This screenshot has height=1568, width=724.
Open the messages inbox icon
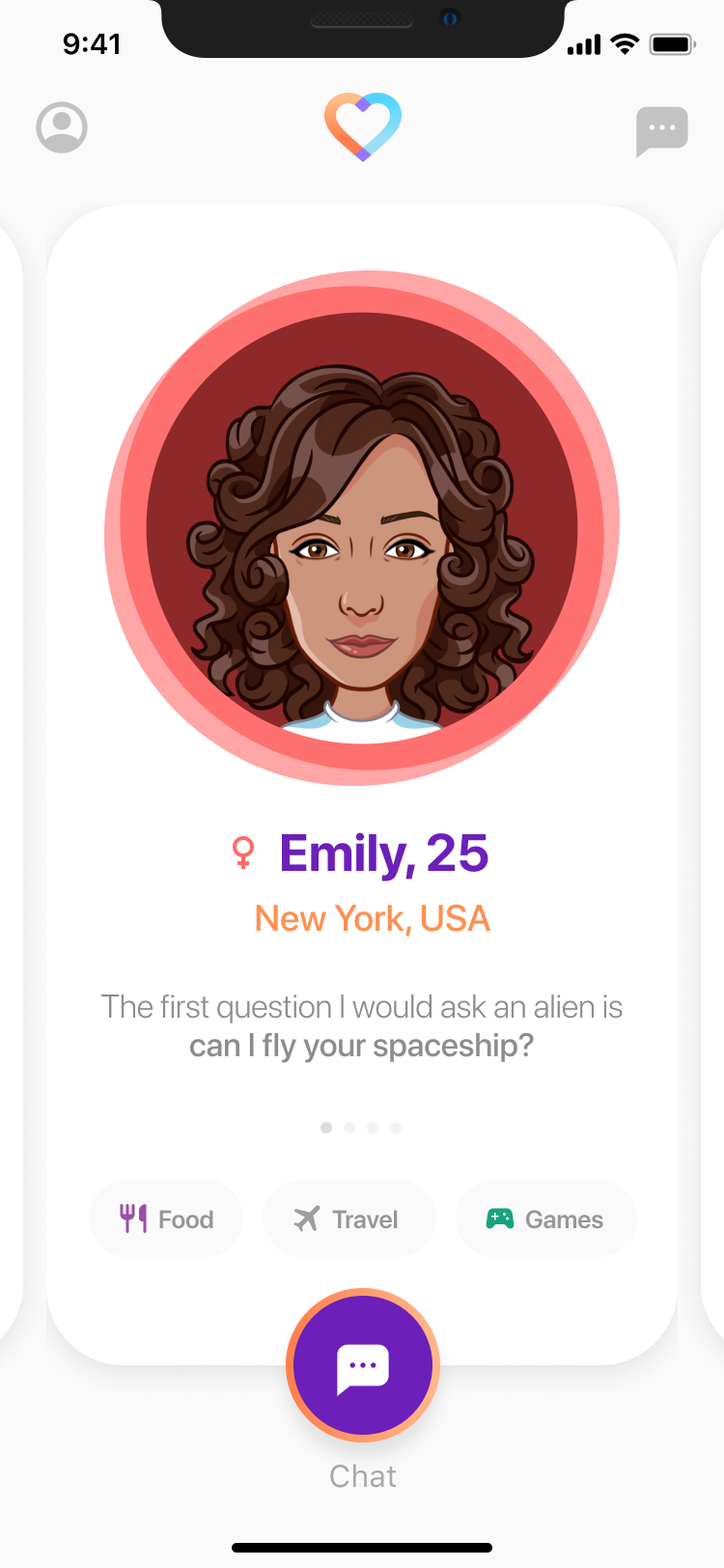(x=662, y=130)
